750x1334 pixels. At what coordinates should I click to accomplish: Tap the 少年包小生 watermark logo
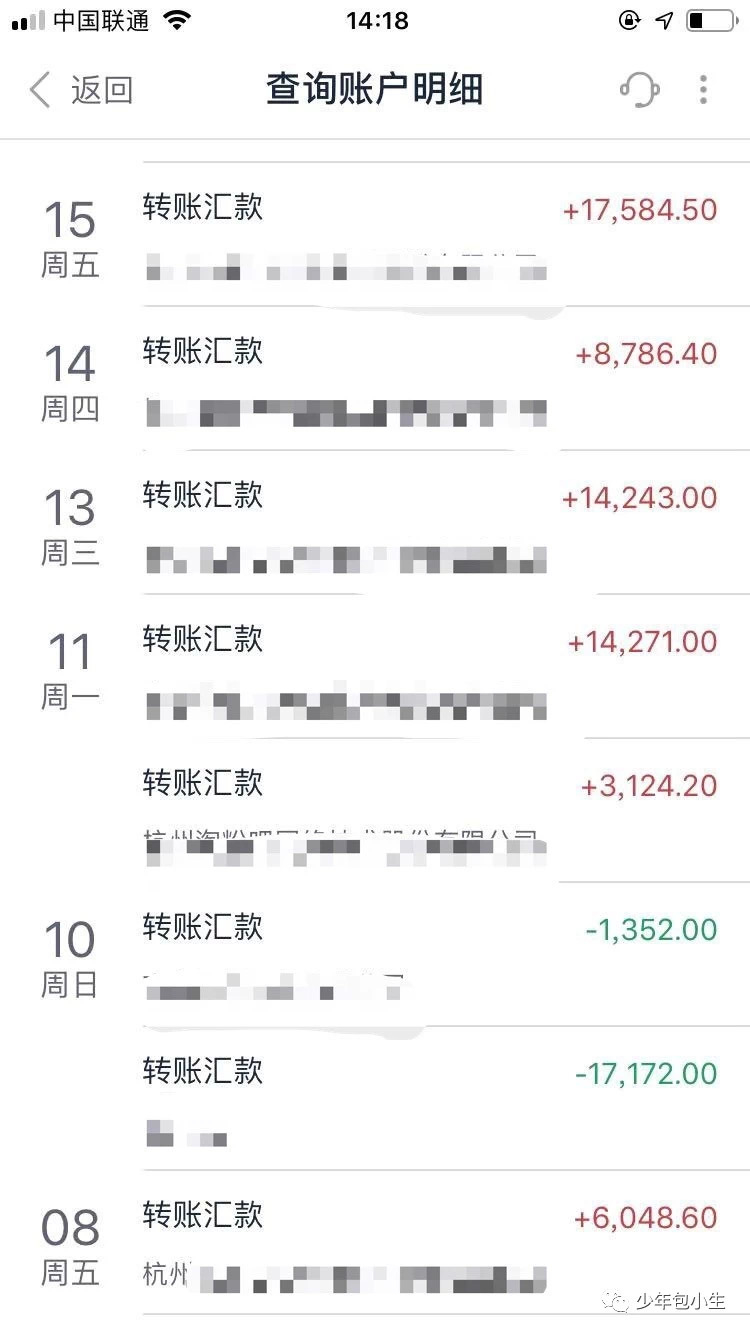click(665, 1300)
